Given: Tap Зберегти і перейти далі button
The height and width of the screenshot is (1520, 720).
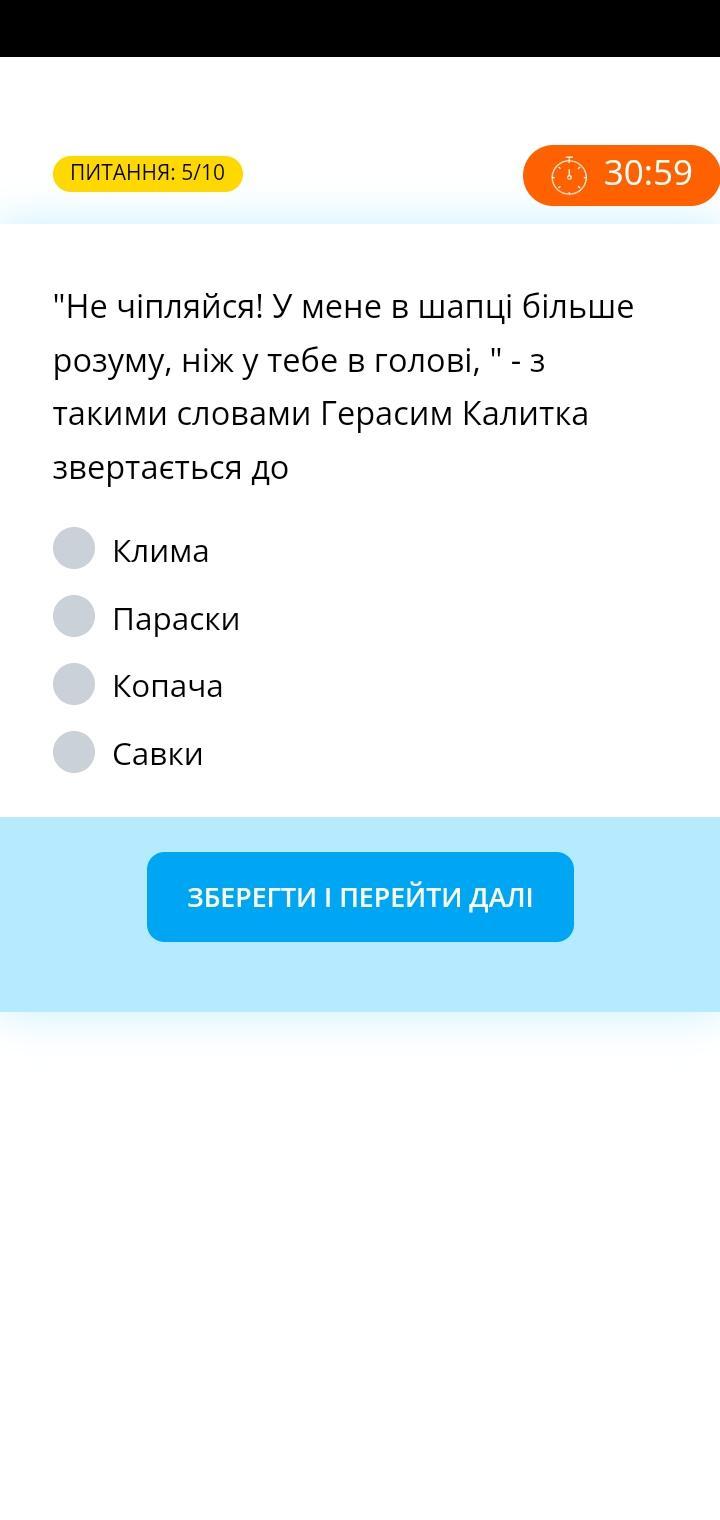Looking at the screenshot, I should (360, 897).
